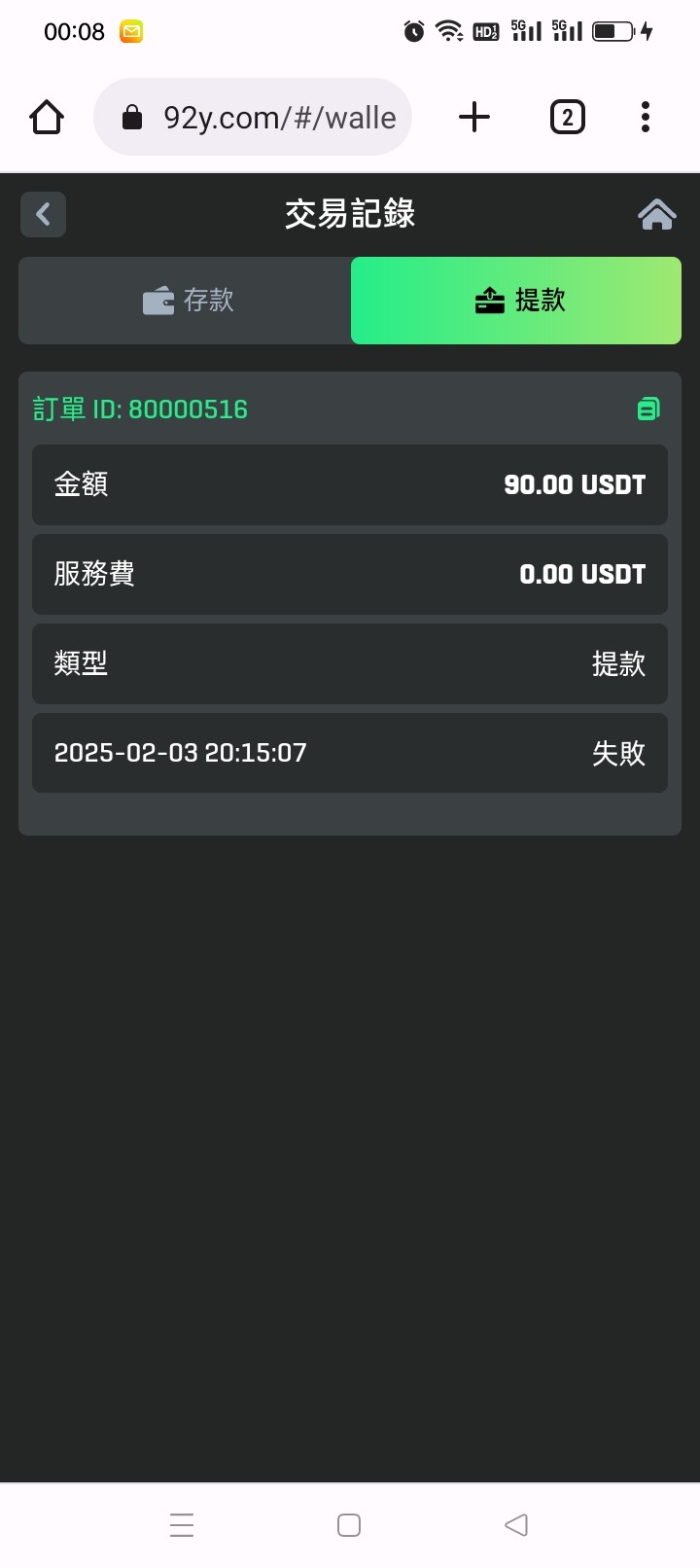Screen dimensions: 700x1568
Task: Open the site home icon beside 交易記錄
Action: click(657, 214)
